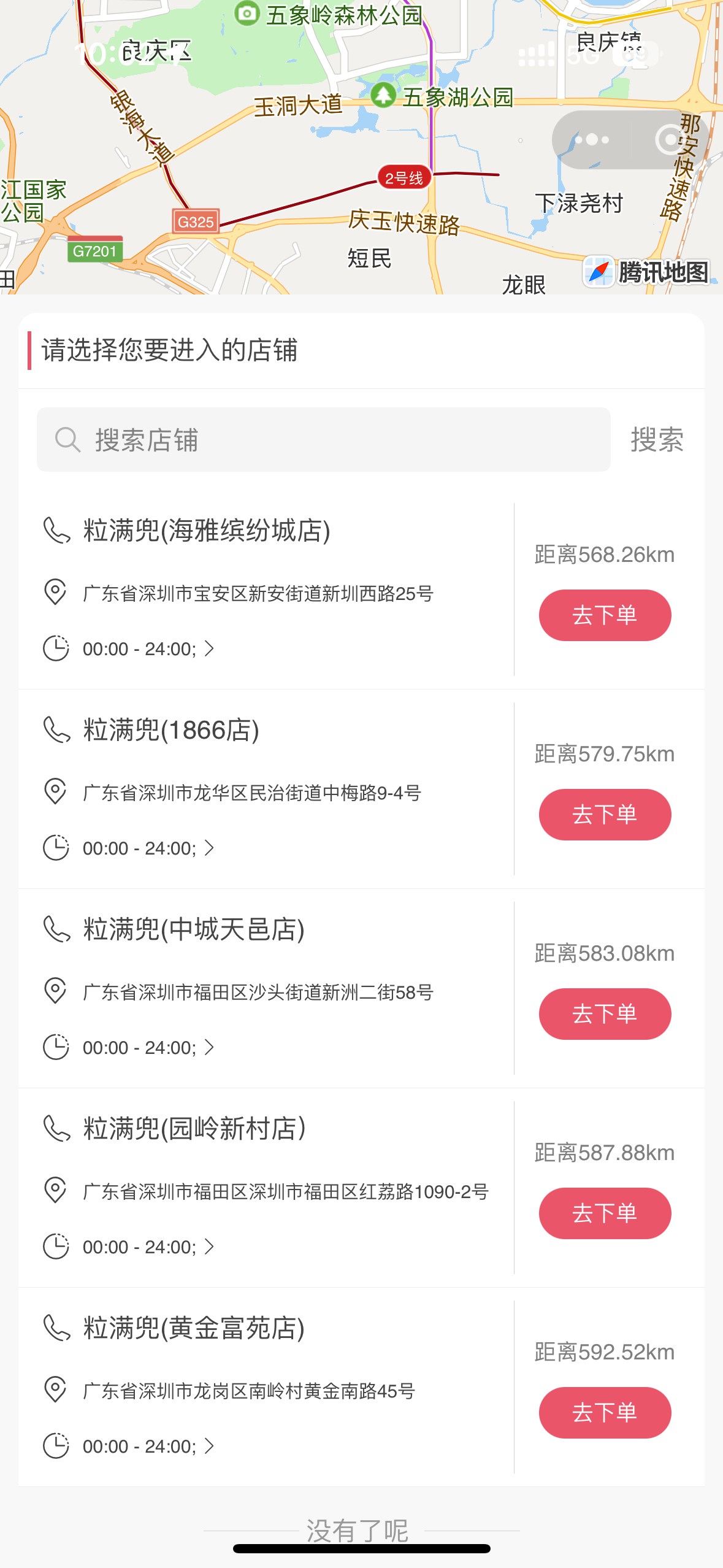Open the mini program three-dot menu
This screenshot has height=1568, width=723.
coord(591,140)
